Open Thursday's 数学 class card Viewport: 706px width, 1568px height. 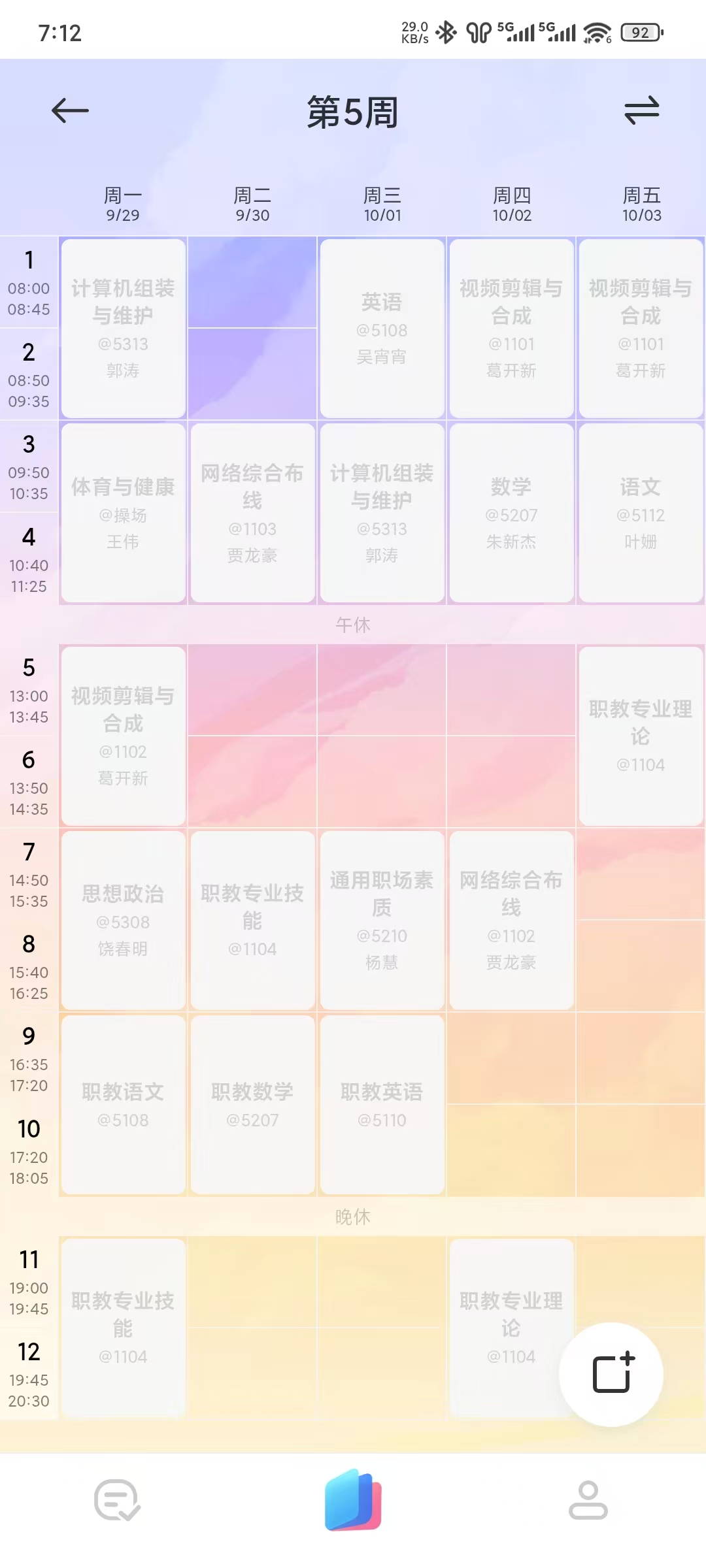[x=511, y=513]
